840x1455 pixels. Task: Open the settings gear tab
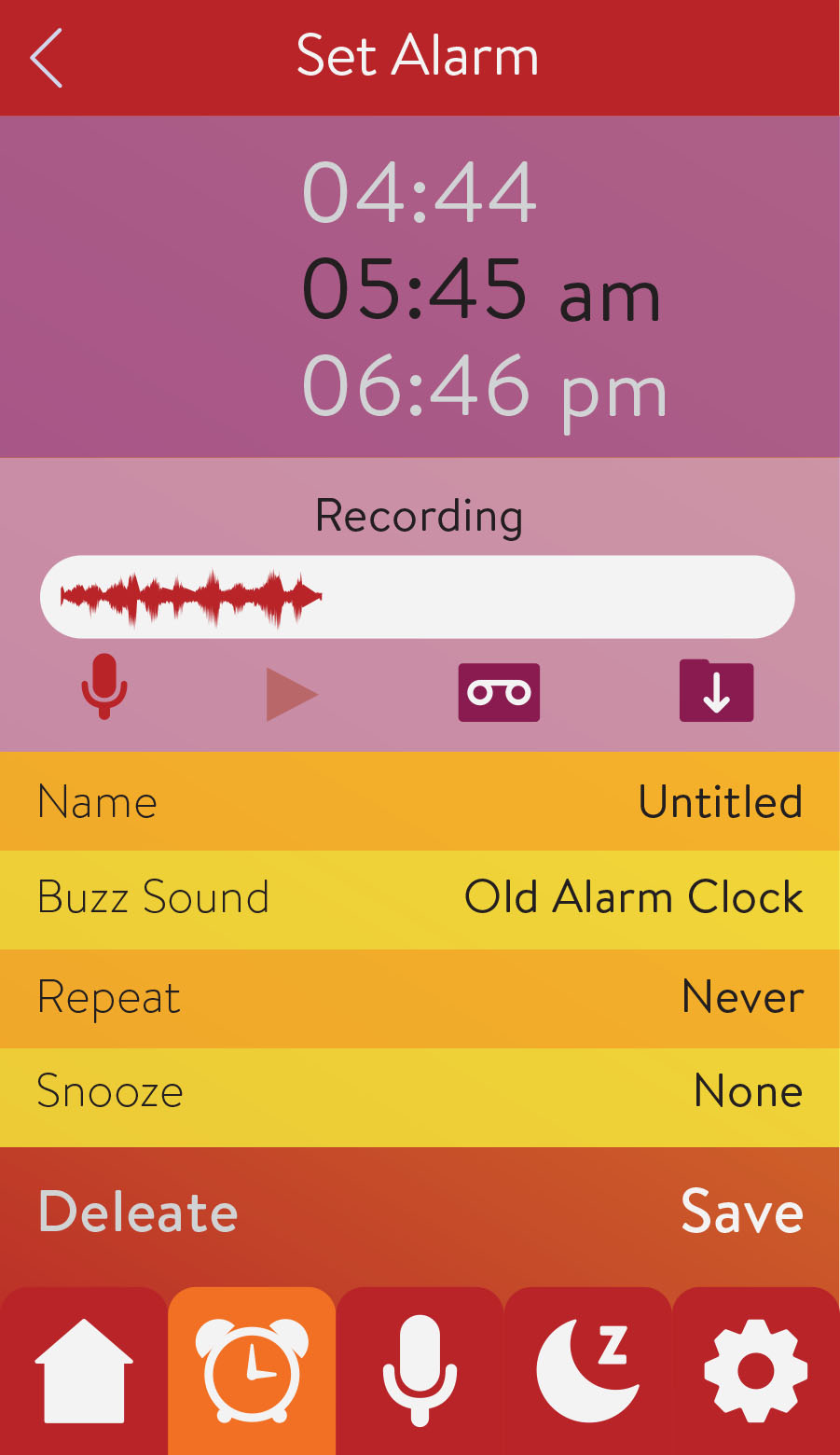coord(755,1371)
